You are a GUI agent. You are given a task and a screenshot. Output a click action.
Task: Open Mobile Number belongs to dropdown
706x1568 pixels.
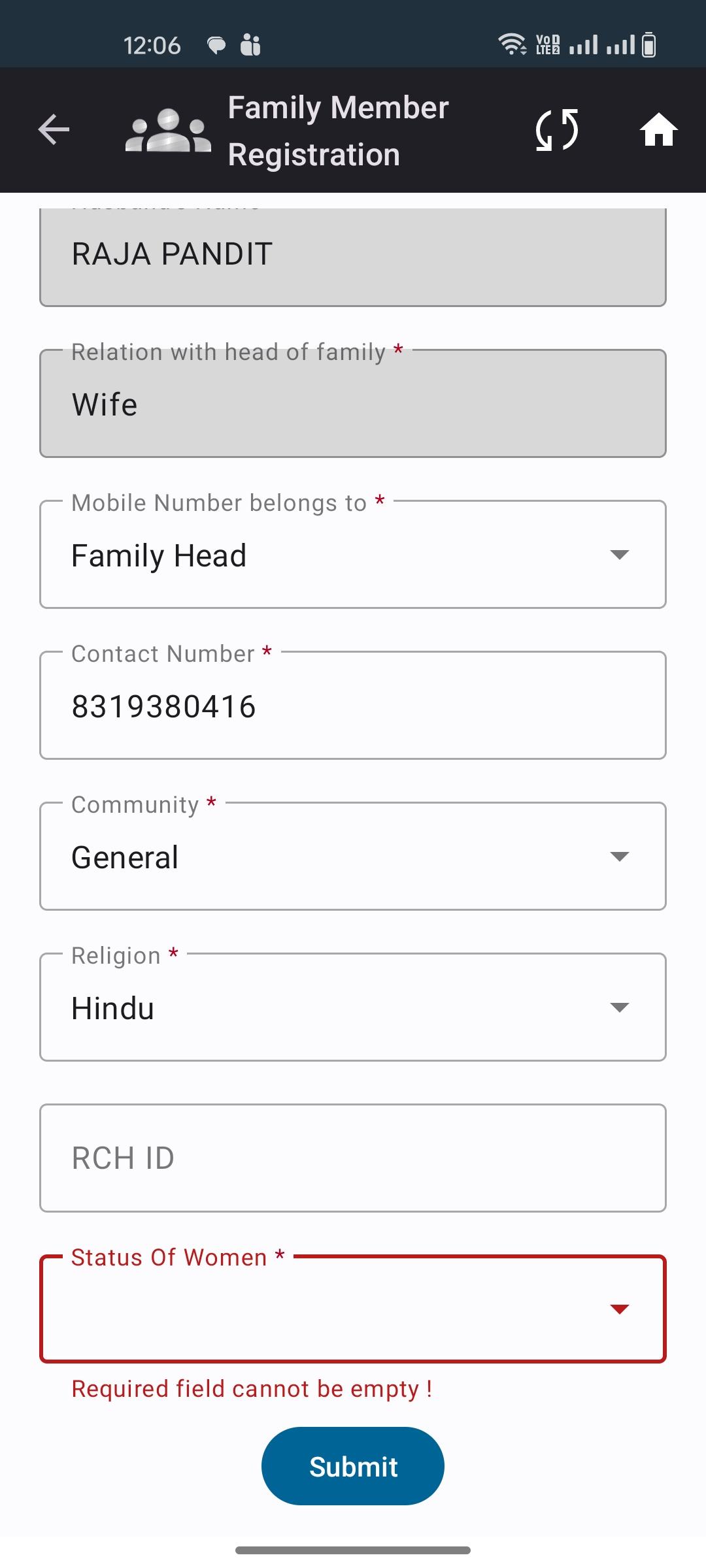[353, 555]
